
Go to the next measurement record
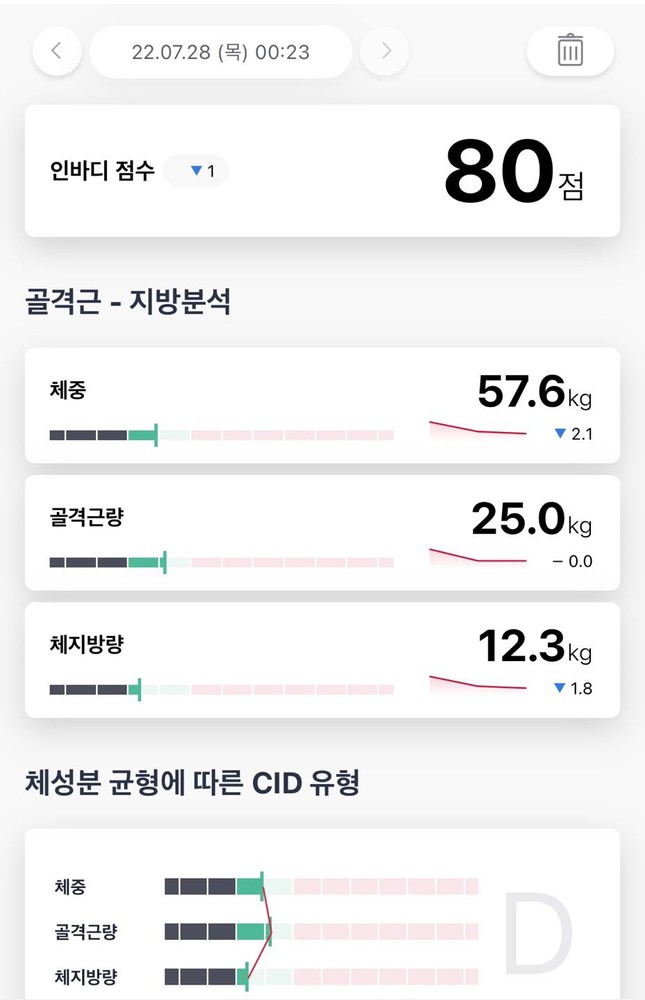coord(385,52)
